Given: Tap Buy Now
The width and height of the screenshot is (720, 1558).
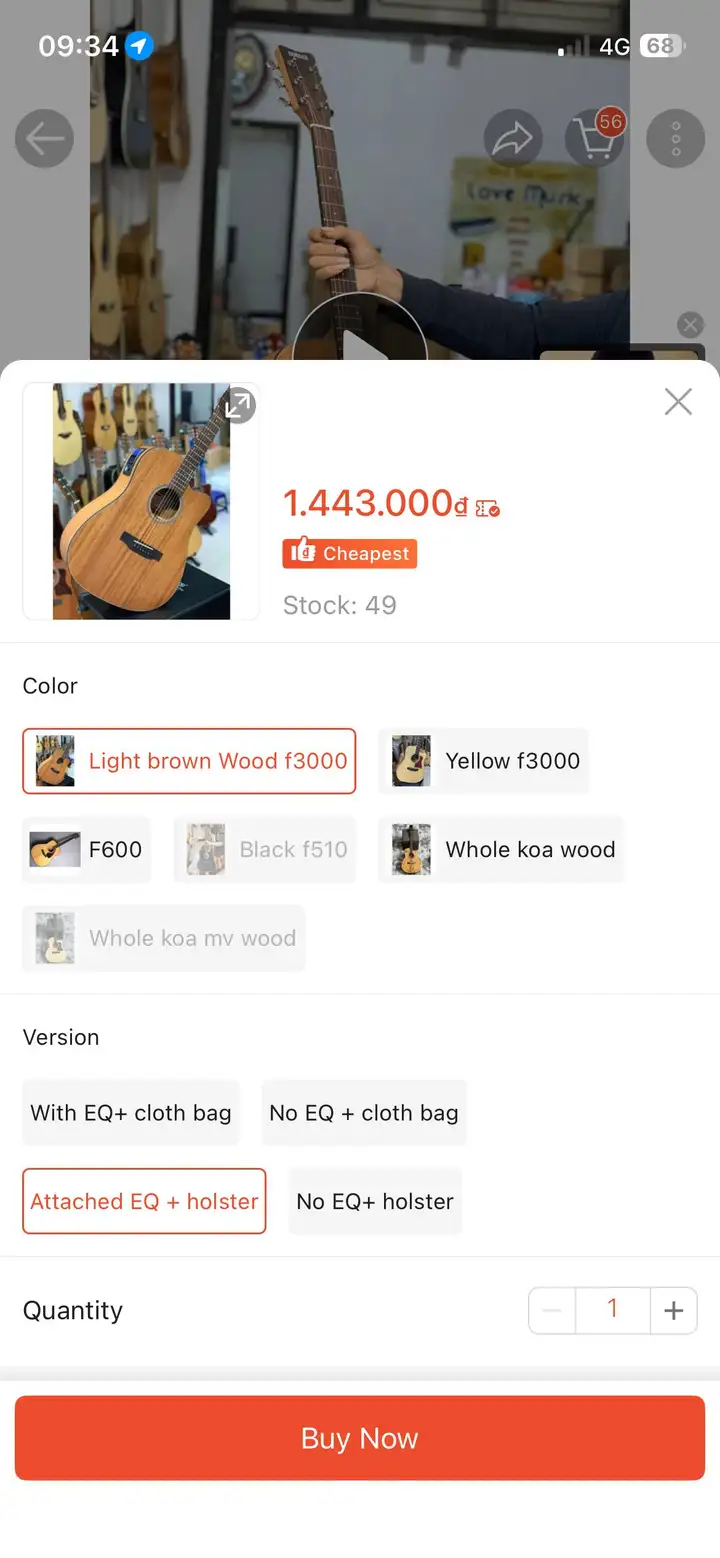Looking at the screenshot, I should click(x=360, y=1438).
